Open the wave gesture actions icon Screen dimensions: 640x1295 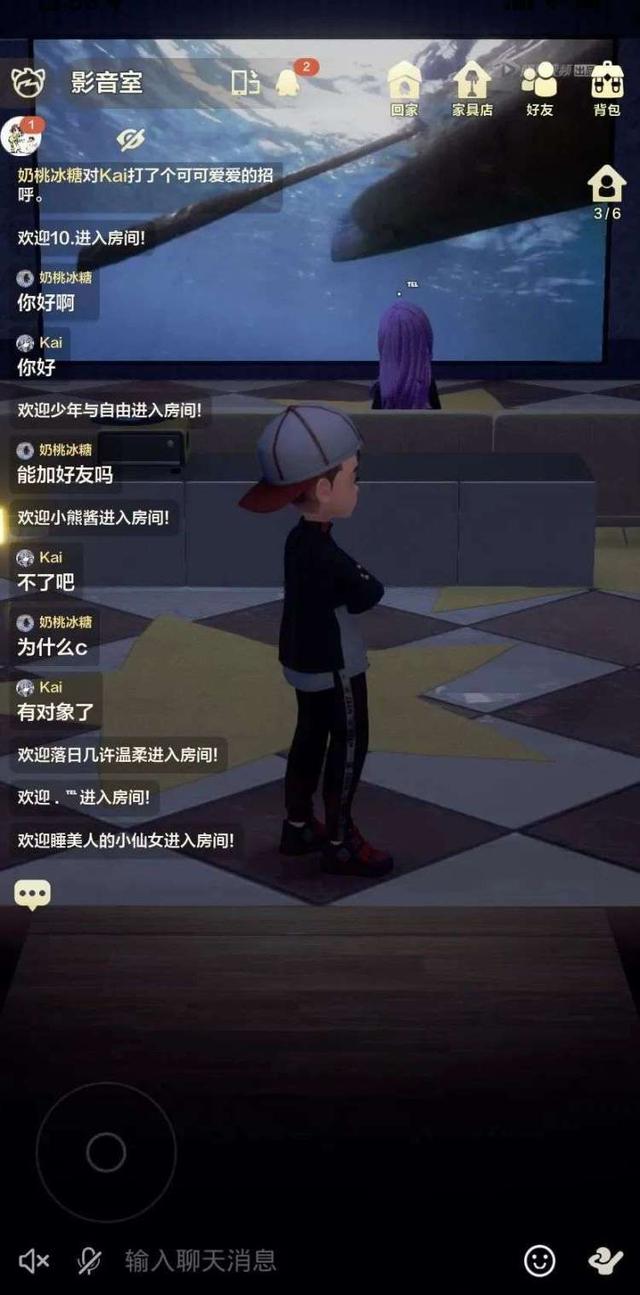tap(605, 1261)
